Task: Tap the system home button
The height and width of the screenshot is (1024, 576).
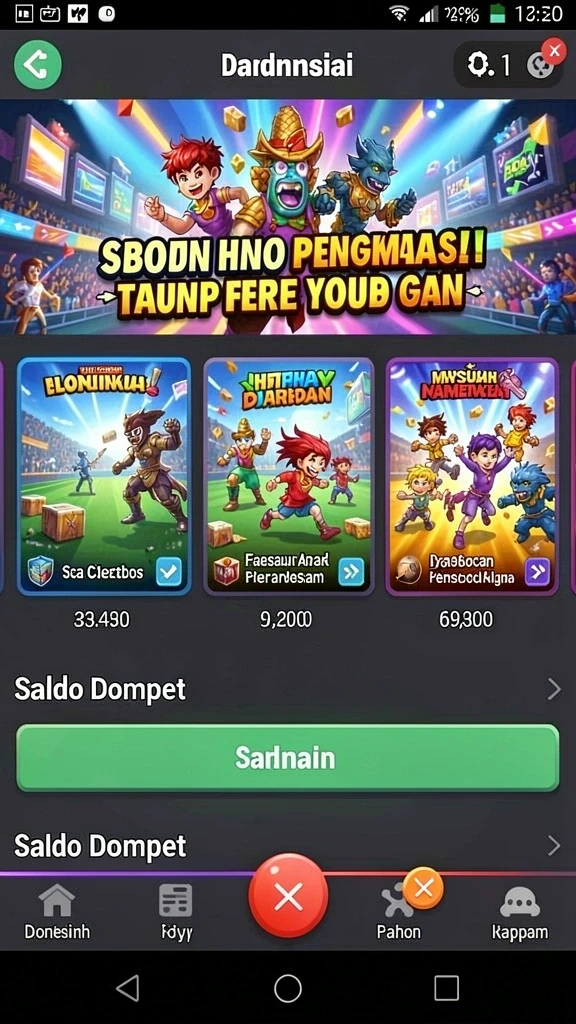Action: pyautogui.click(x=288, y=988)
